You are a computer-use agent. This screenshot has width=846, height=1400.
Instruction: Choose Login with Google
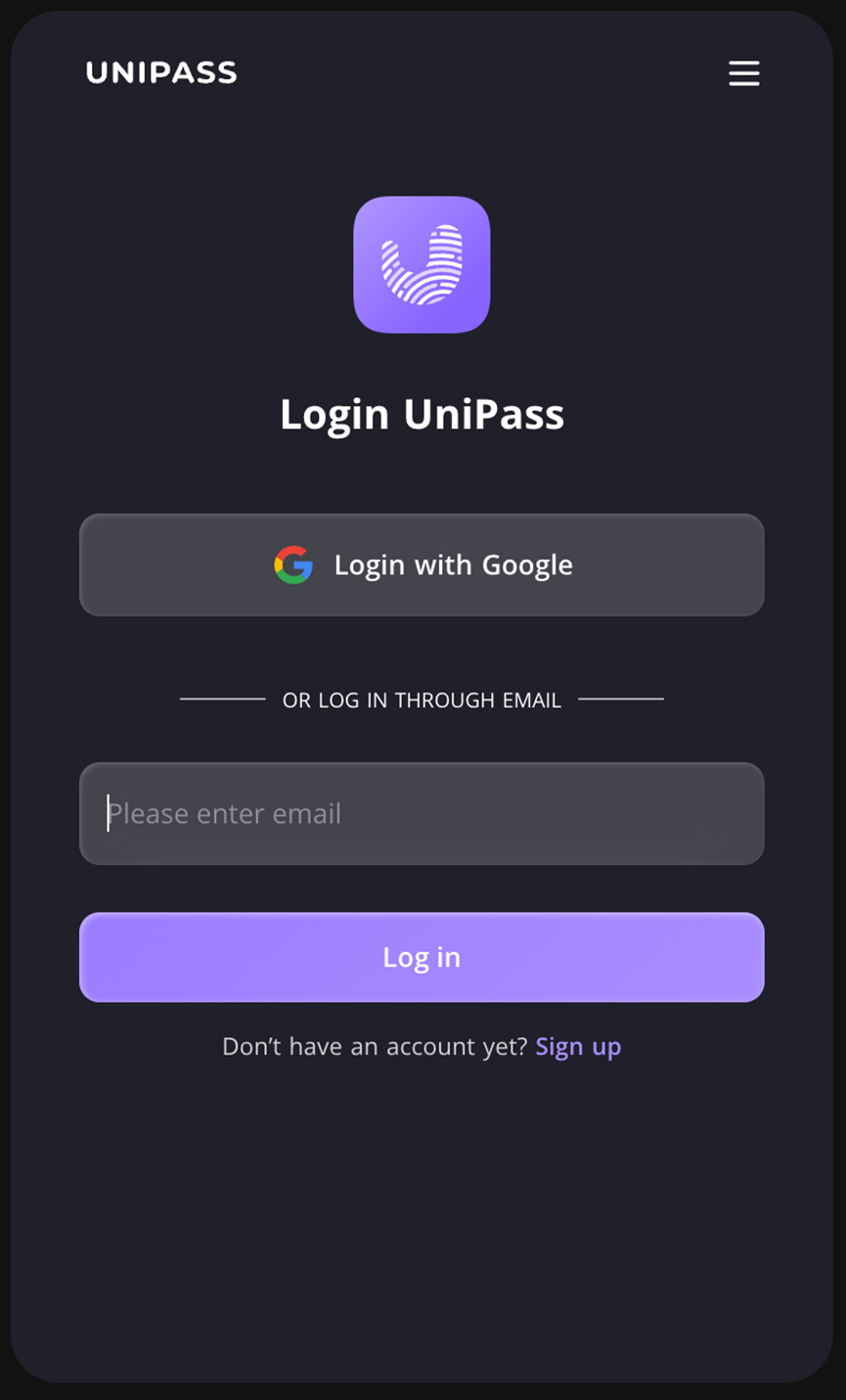click(x=422, y=565)
